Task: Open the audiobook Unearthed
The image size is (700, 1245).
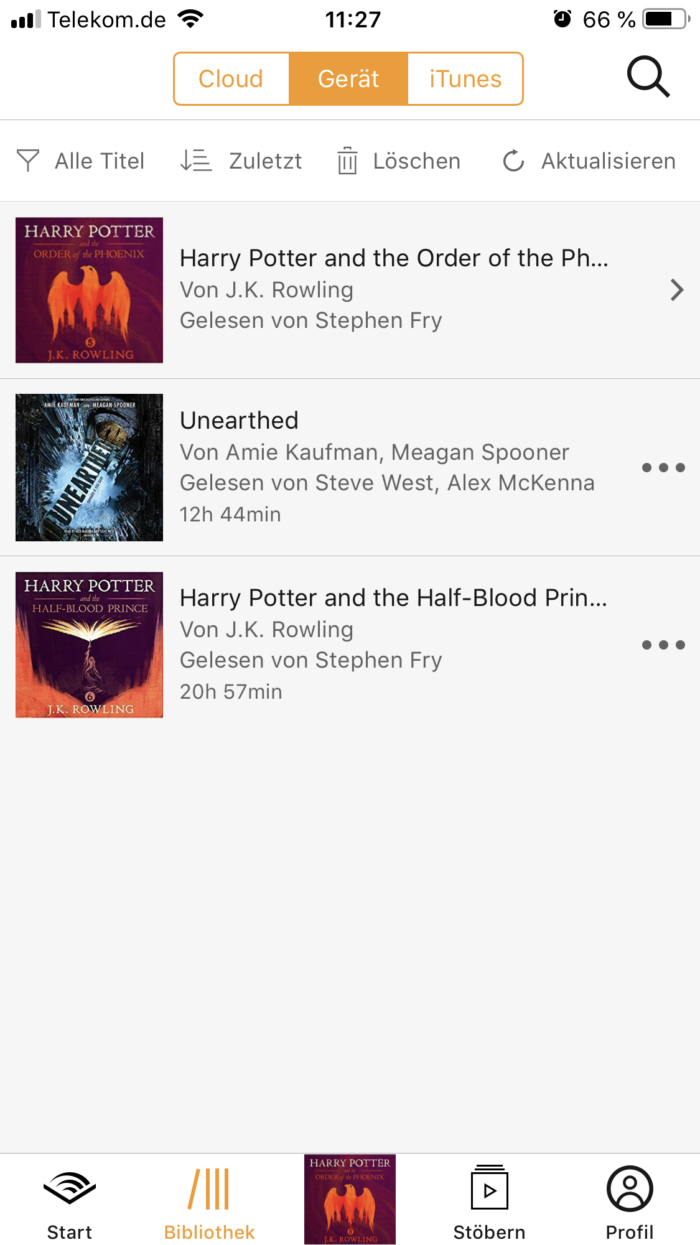Action: point(387,467)
